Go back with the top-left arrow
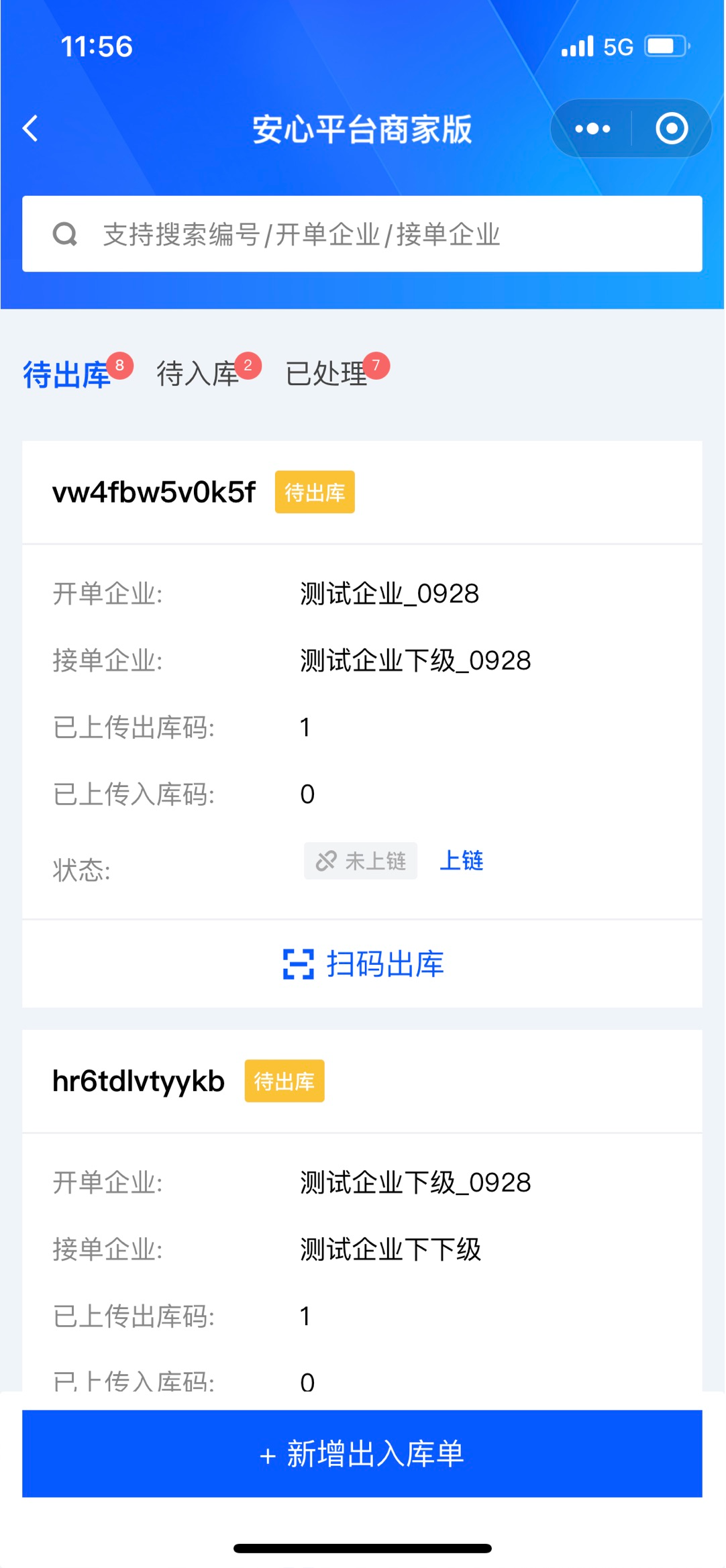The image size is (726, 1568). pos(31,128)
